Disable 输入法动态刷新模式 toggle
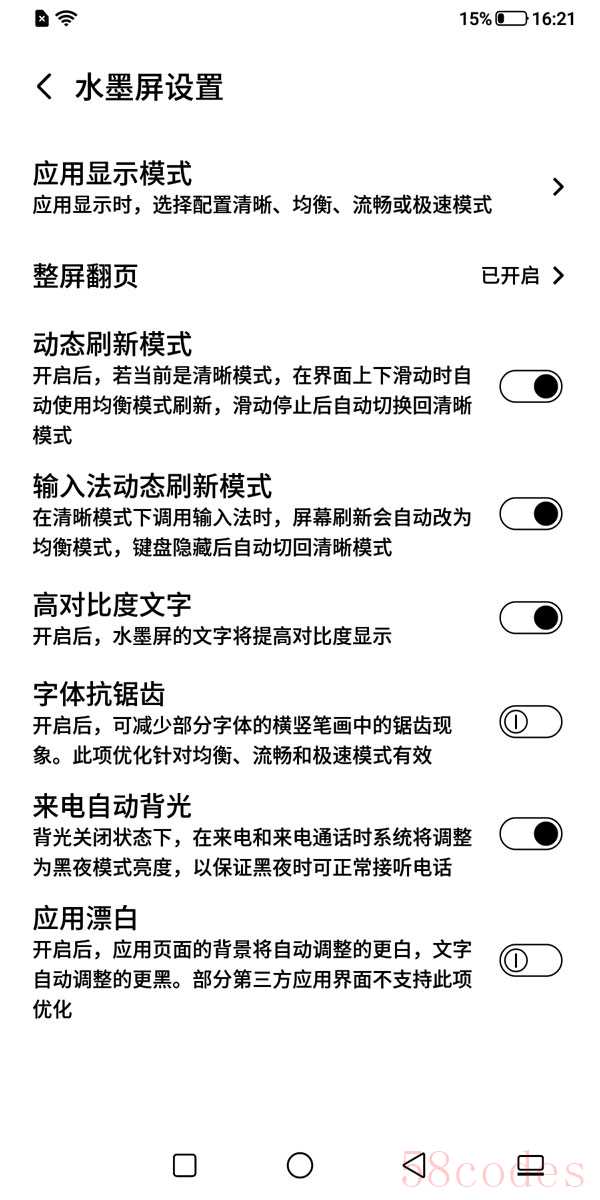 pos(530,514)
